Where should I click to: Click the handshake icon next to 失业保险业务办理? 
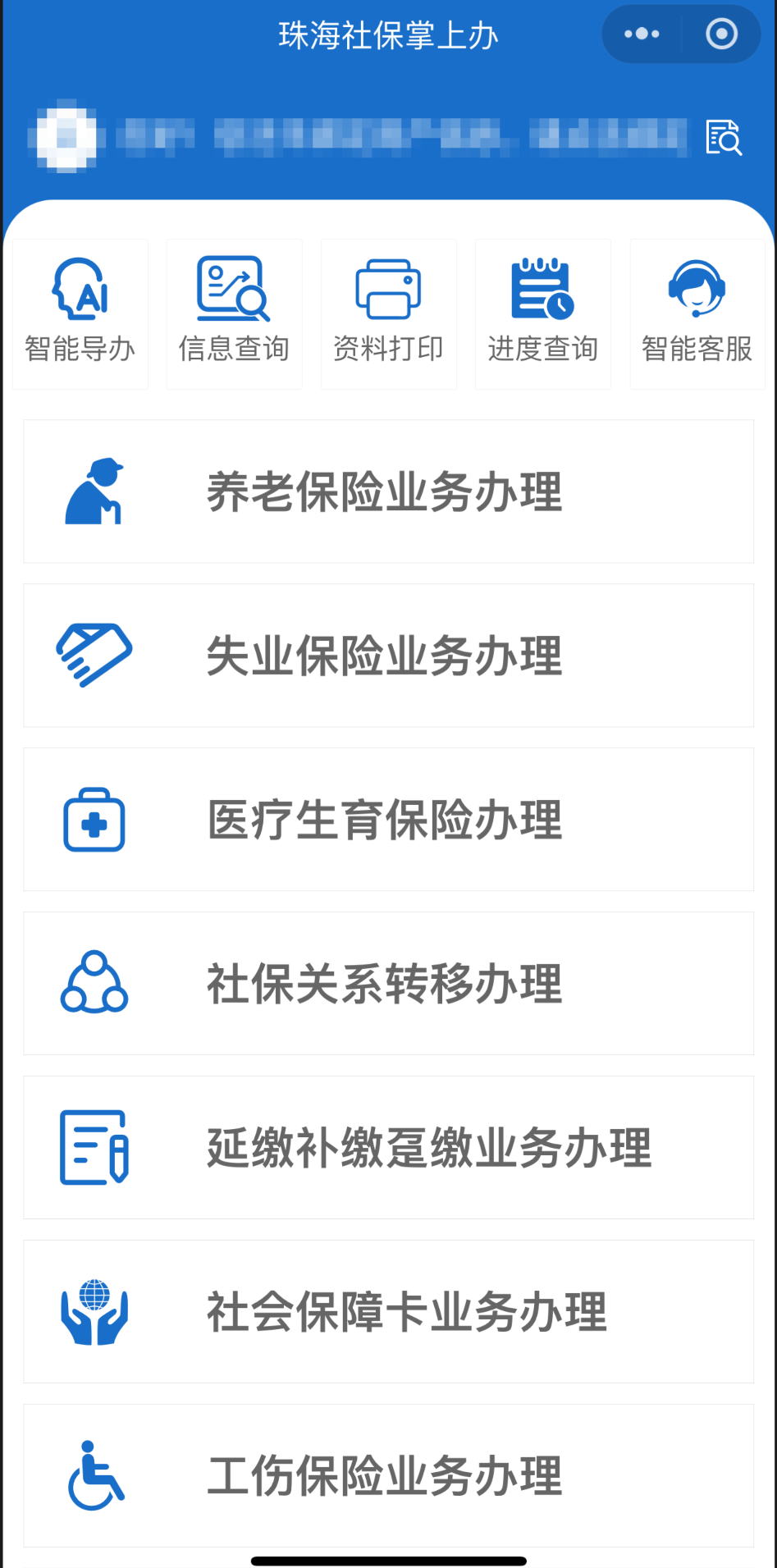94,655
